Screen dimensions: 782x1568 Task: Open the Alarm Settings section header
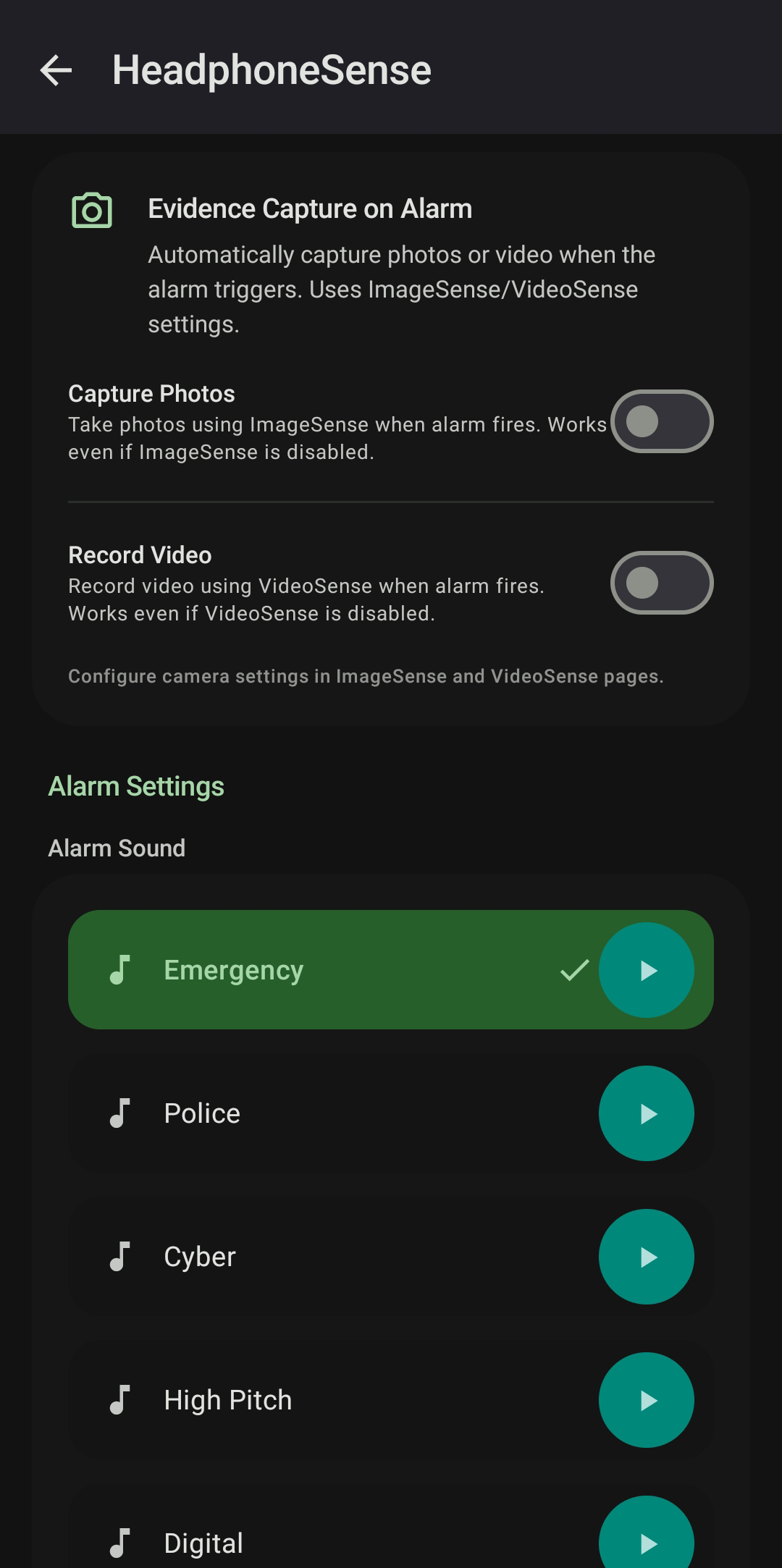point(135,785)
